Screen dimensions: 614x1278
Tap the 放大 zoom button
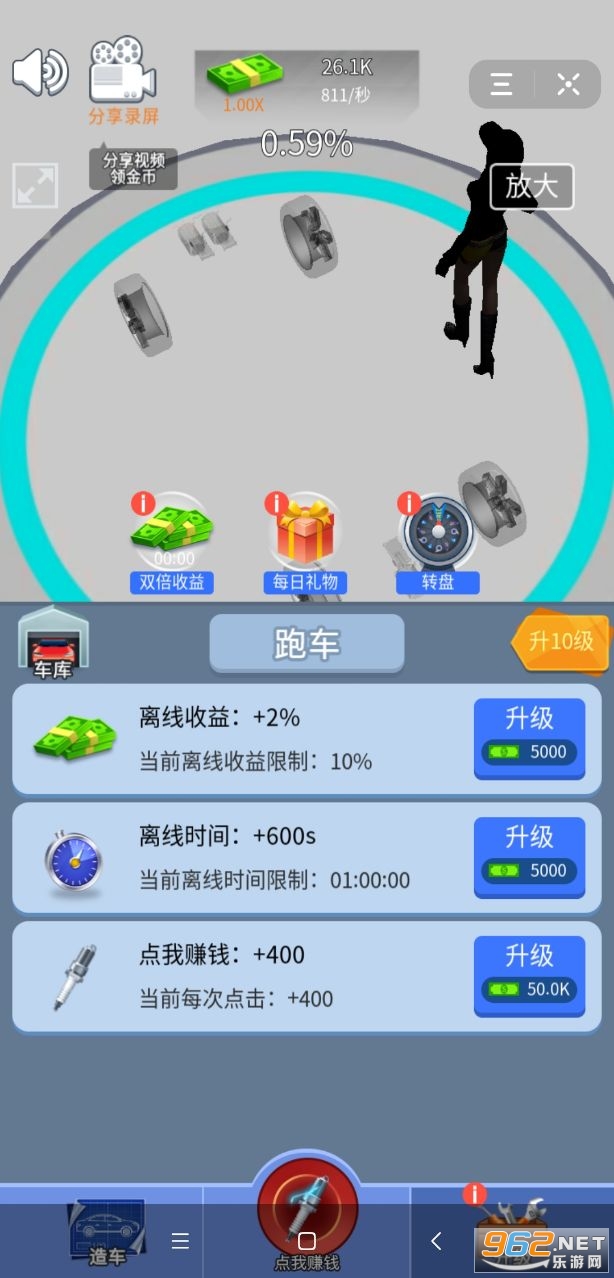pyautogui.click(x=532, y=187)
